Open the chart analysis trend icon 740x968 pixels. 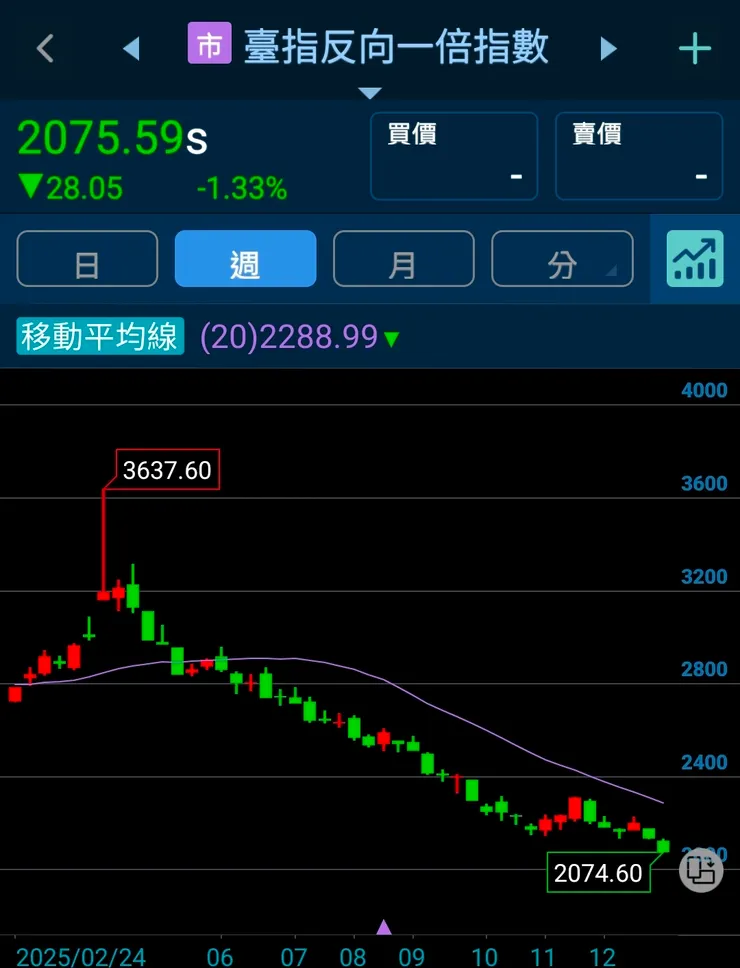pyautogui.click(x=695, y=259)
